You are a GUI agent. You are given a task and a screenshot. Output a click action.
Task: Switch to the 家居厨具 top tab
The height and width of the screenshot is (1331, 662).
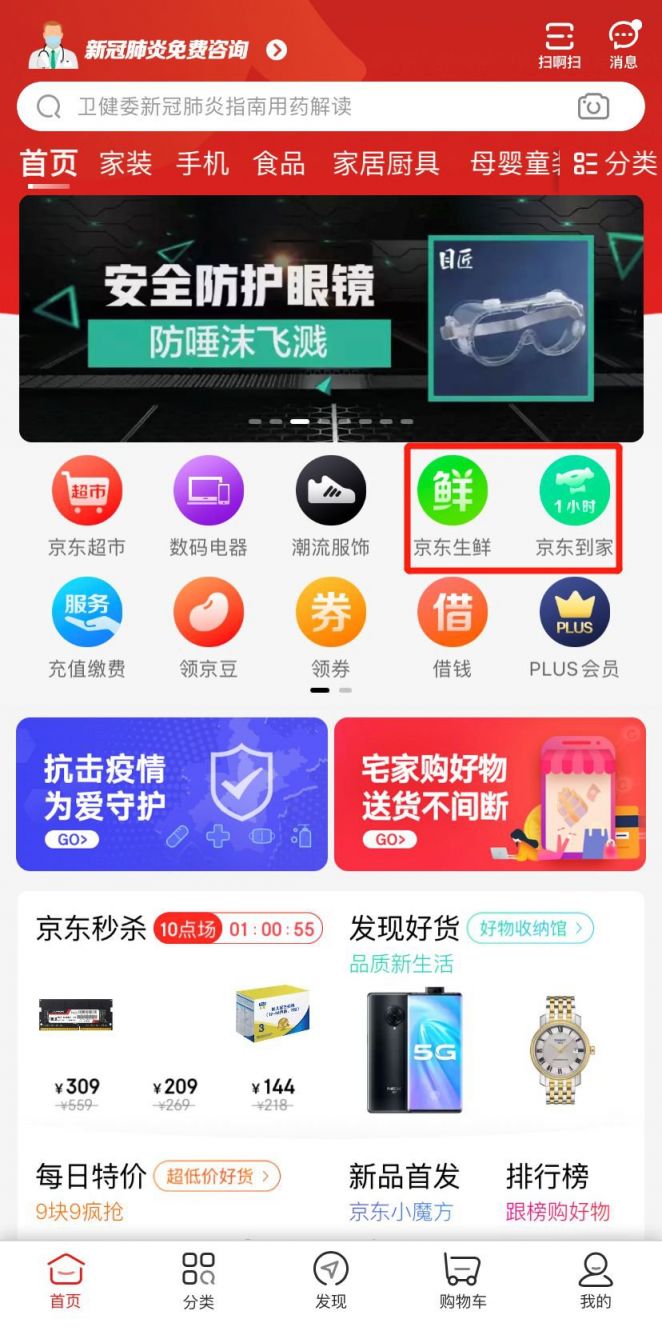click(386, 163)
